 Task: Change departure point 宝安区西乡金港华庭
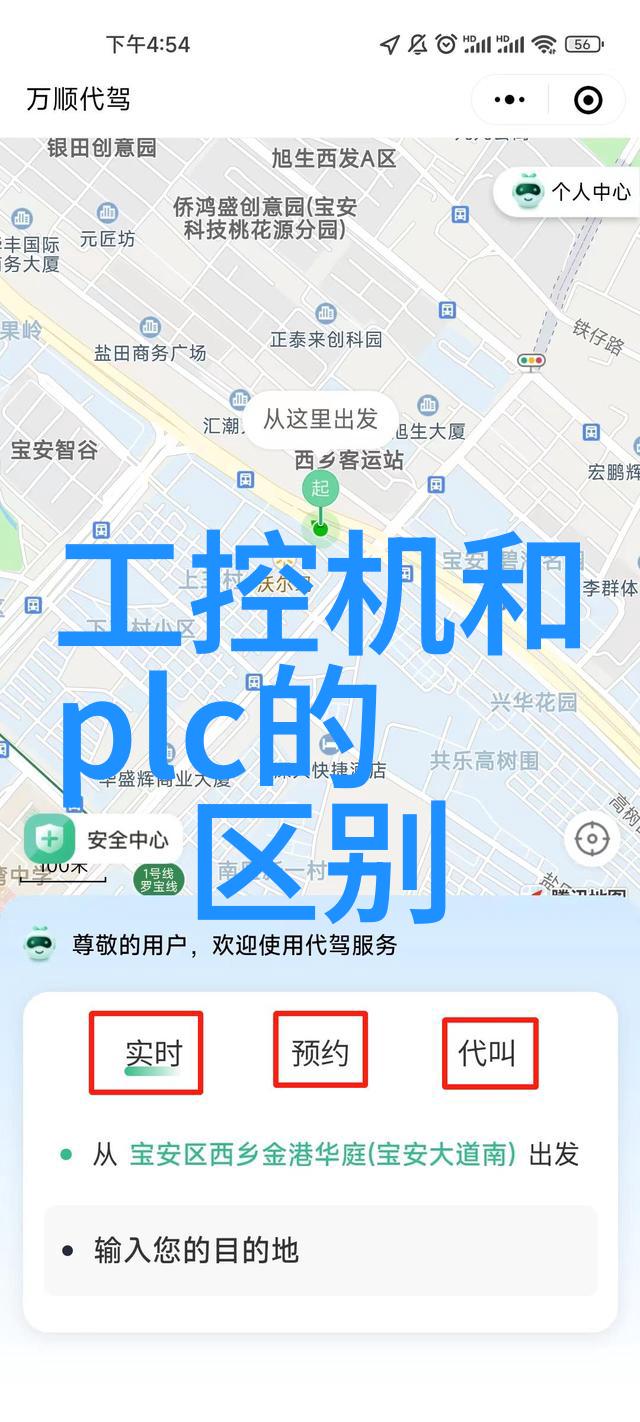[322, 1155]
